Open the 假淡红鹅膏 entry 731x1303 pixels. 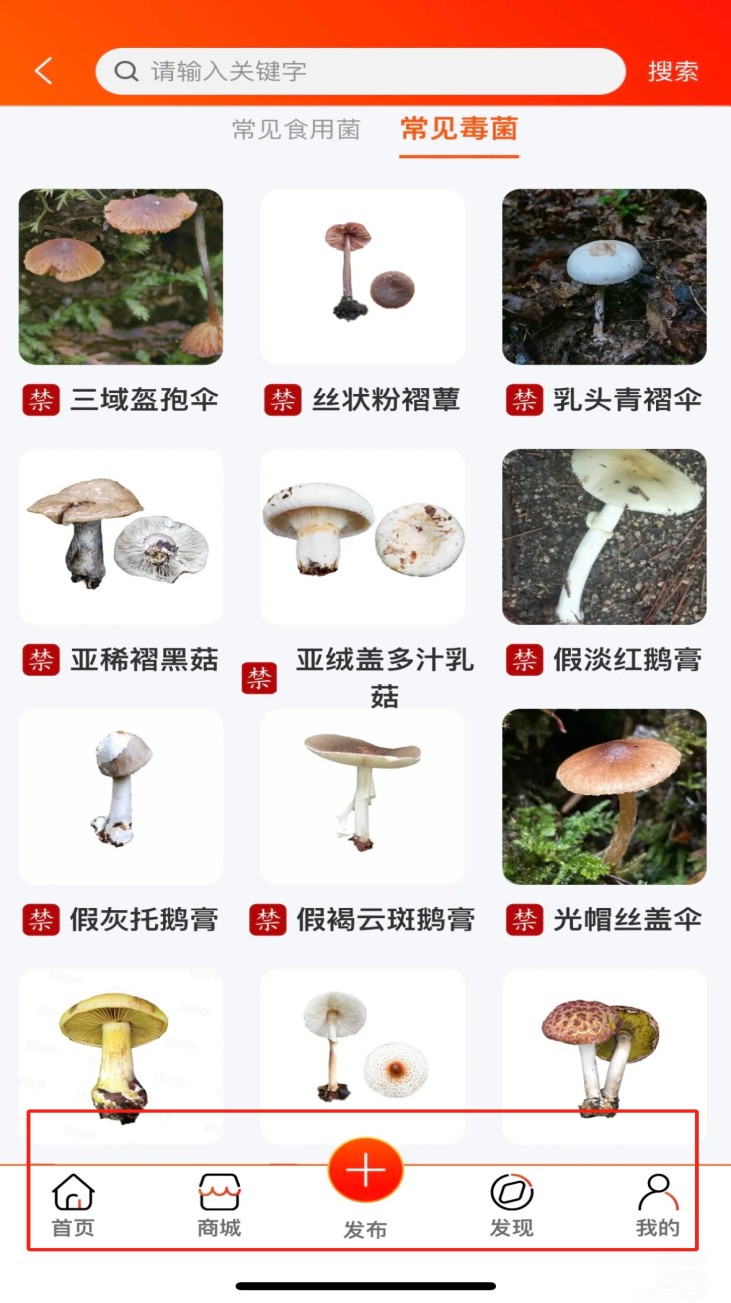coord(604,537)
